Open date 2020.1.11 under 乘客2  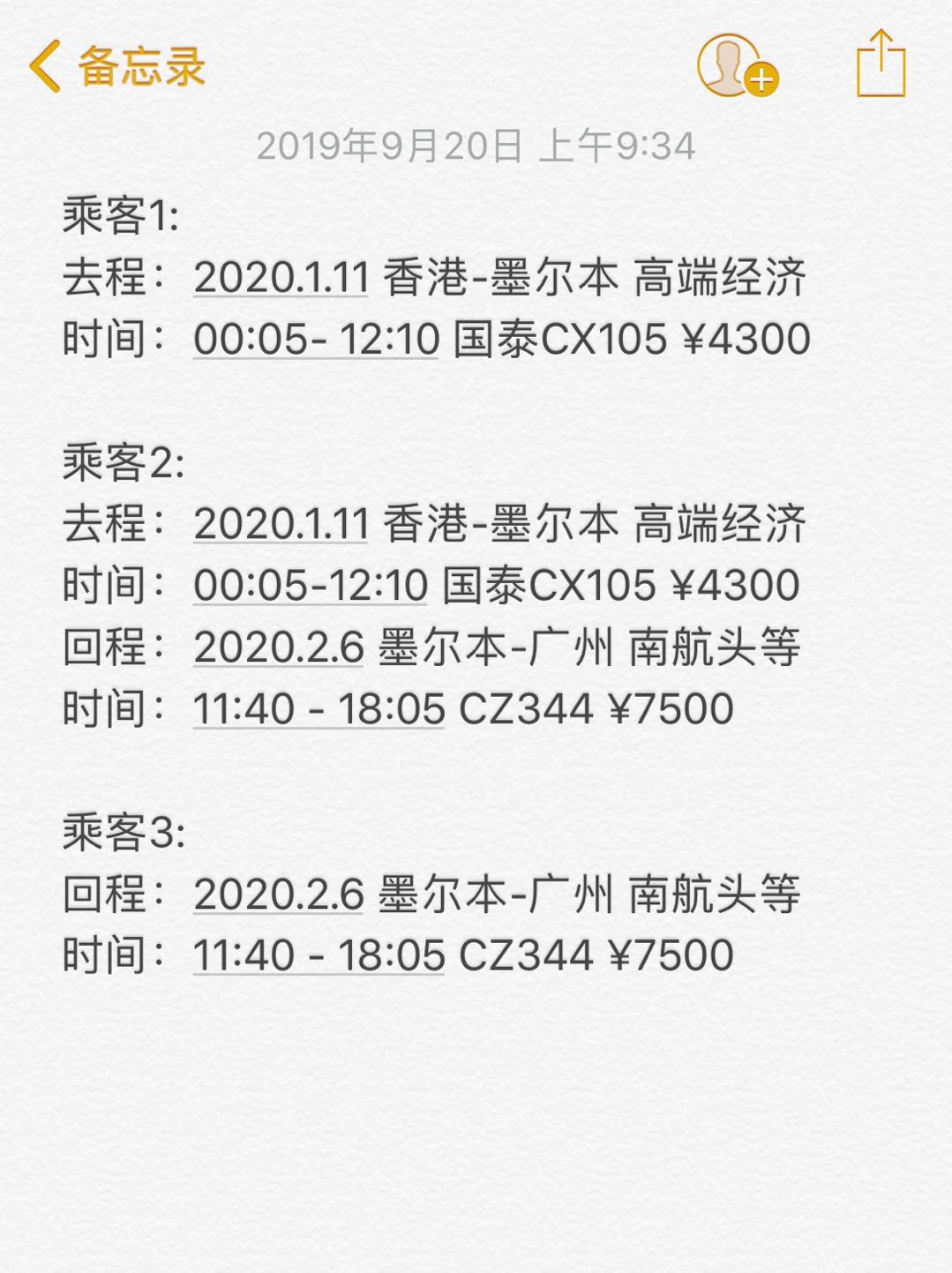pos(281,524)
